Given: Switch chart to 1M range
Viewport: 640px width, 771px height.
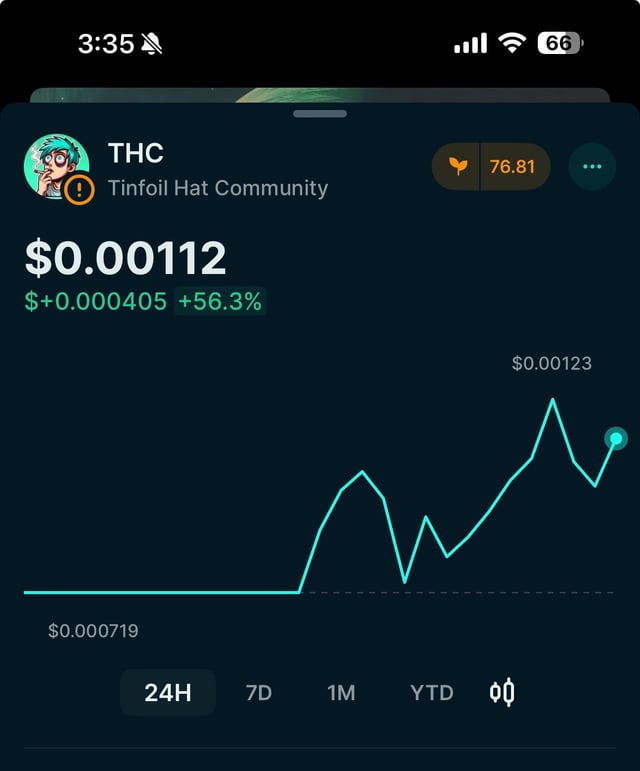Looking at the screenshot, I should click(x=341, y=692).
